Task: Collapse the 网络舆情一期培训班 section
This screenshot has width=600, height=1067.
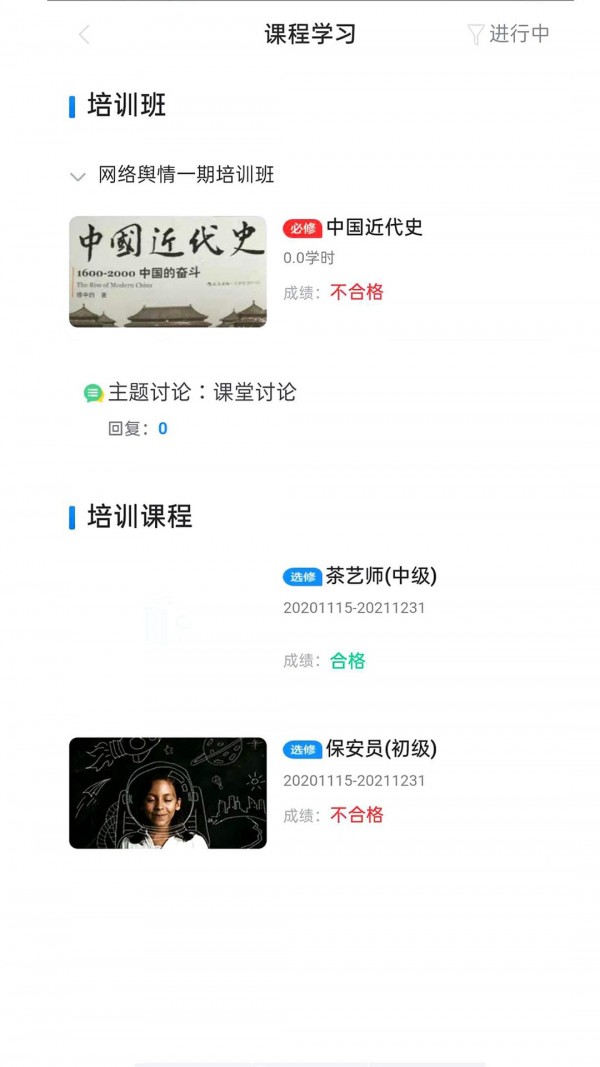Action: (x=77, y=177)
